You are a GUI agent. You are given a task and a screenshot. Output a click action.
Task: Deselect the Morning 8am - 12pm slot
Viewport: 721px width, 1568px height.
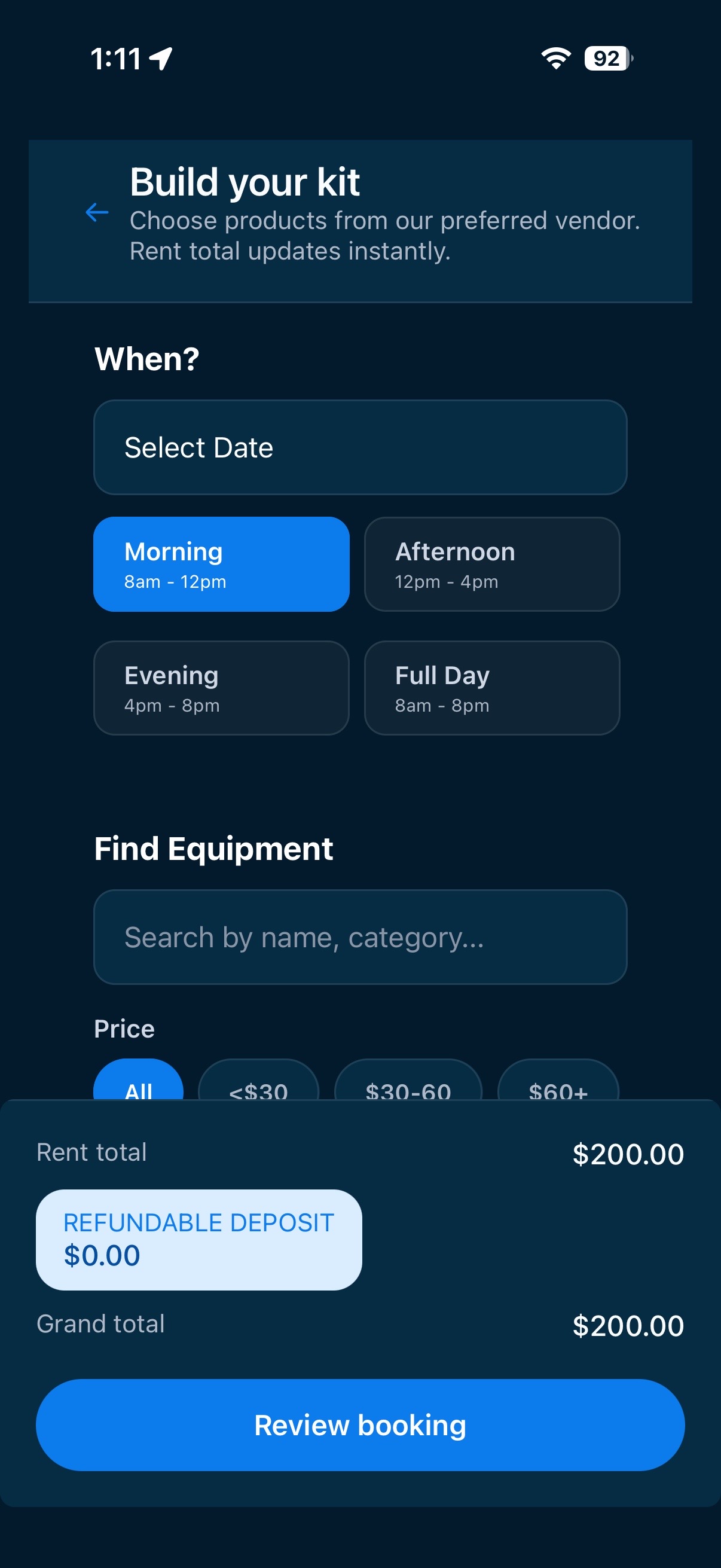pyautogui.click(x=220, y=565)
